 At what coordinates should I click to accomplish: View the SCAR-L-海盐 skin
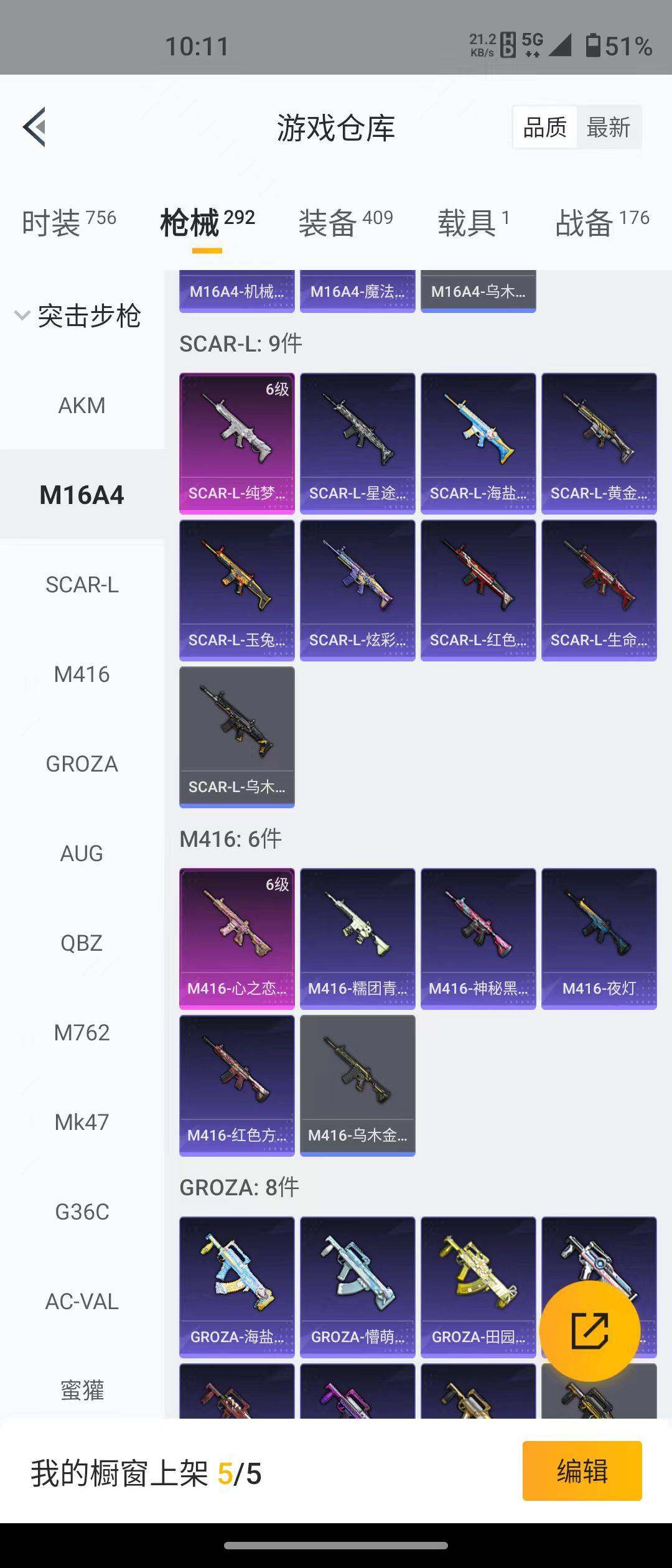click(x=478, y=443)
